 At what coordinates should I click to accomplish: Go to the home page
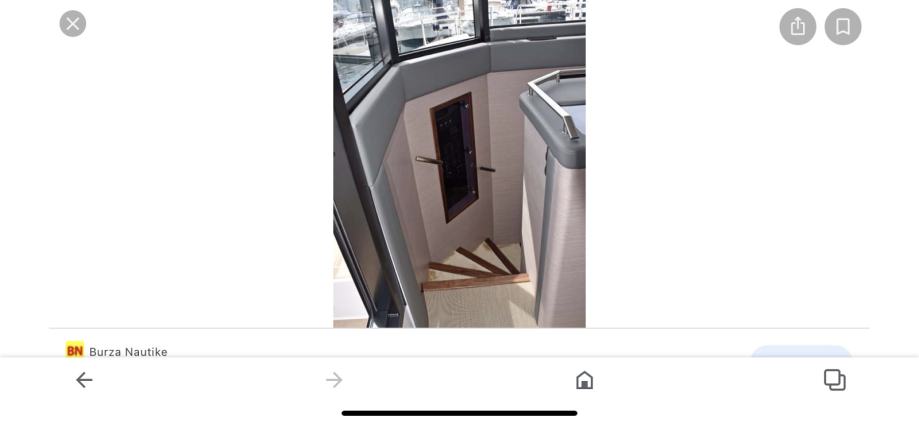tap(584, 380)
